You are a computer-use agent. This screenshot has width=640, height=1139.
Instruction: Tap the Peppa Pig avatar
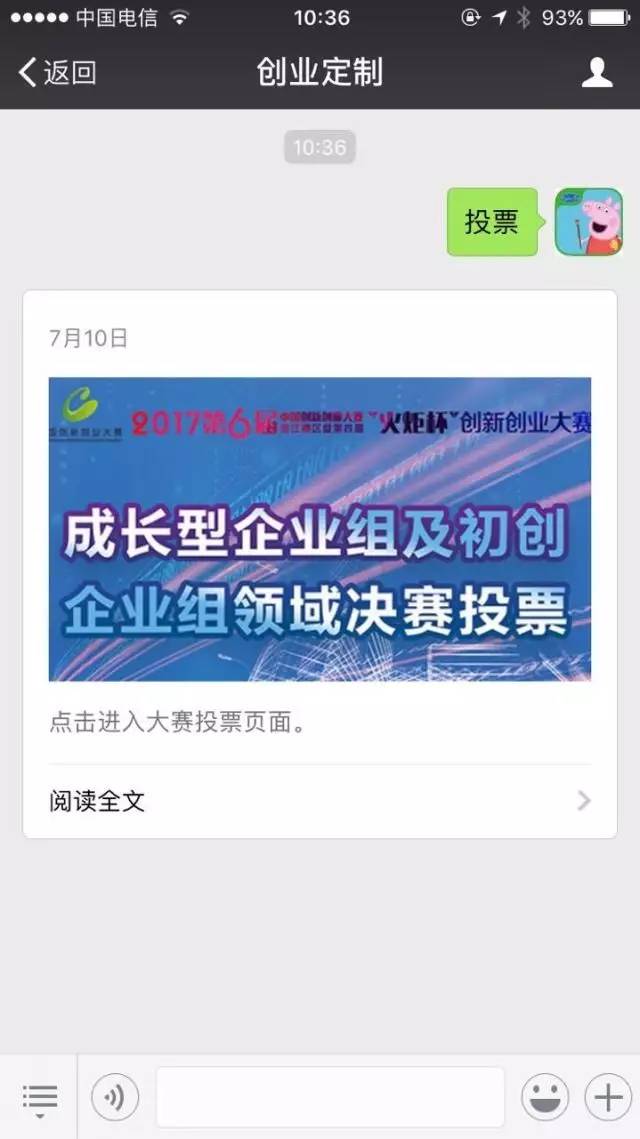click(588, 221)
